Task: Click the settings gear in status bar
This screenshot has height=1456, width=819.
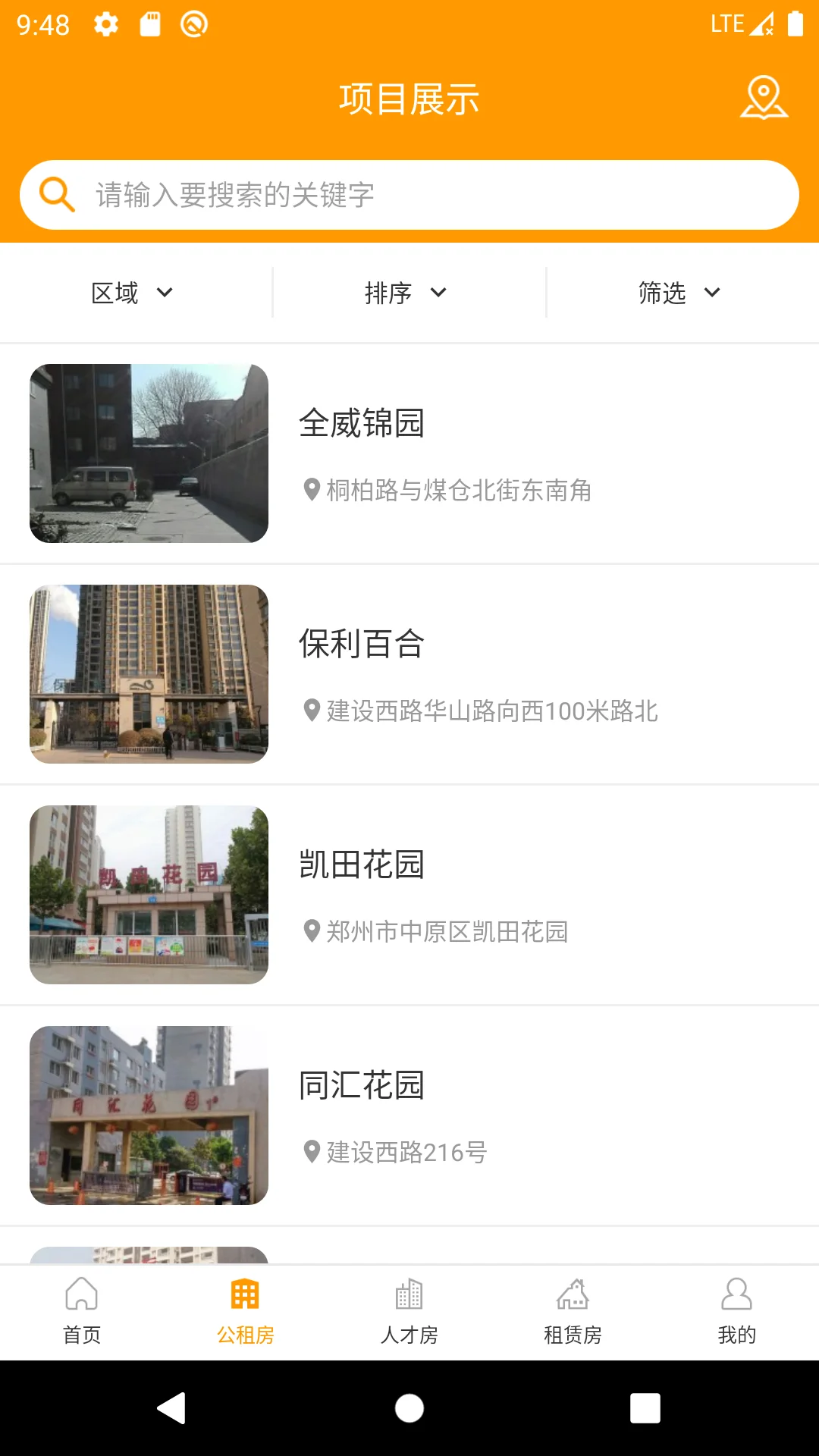Action: click(107, 24)
